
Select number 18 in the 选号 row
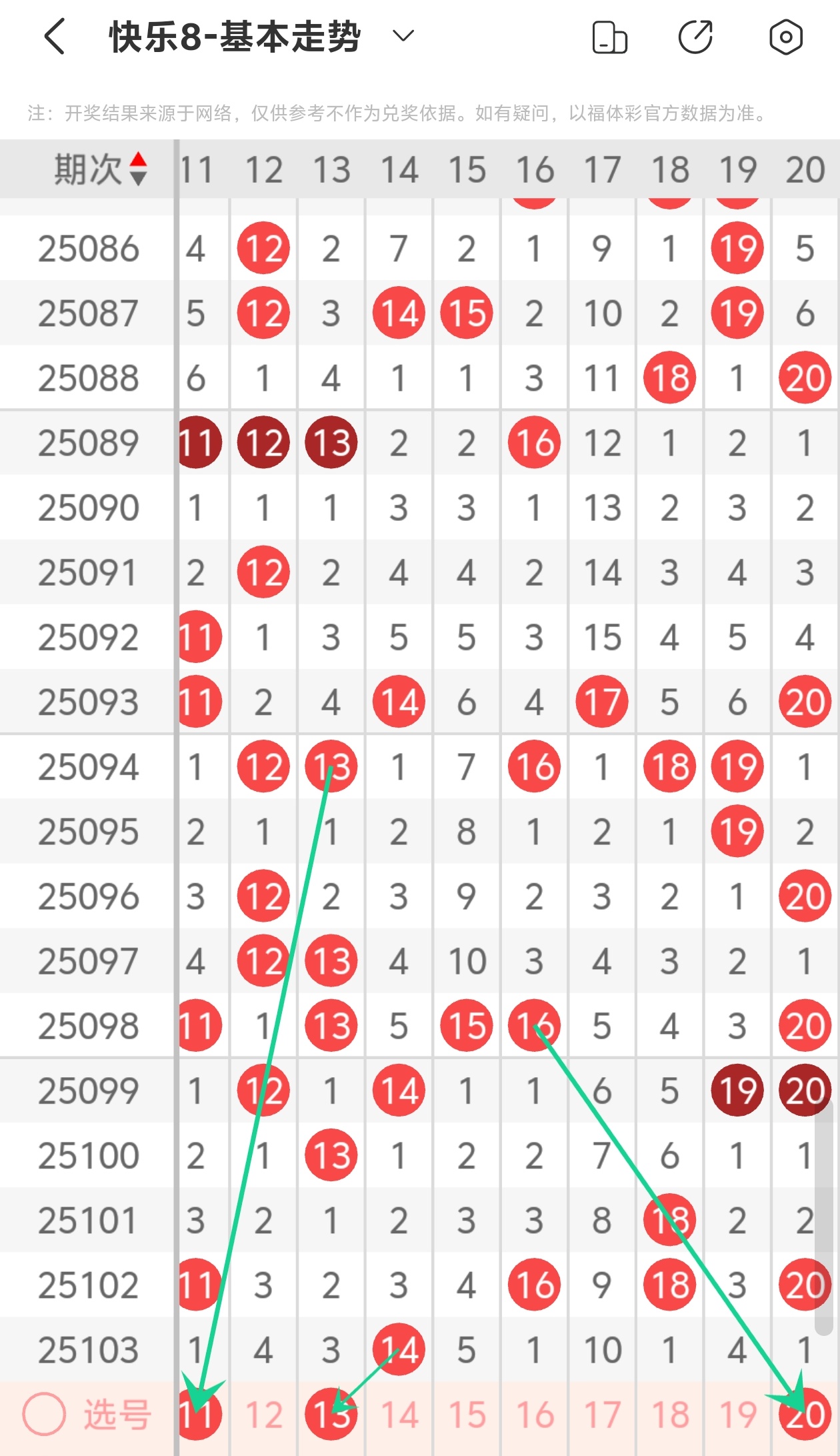[x=670, y=1415]
